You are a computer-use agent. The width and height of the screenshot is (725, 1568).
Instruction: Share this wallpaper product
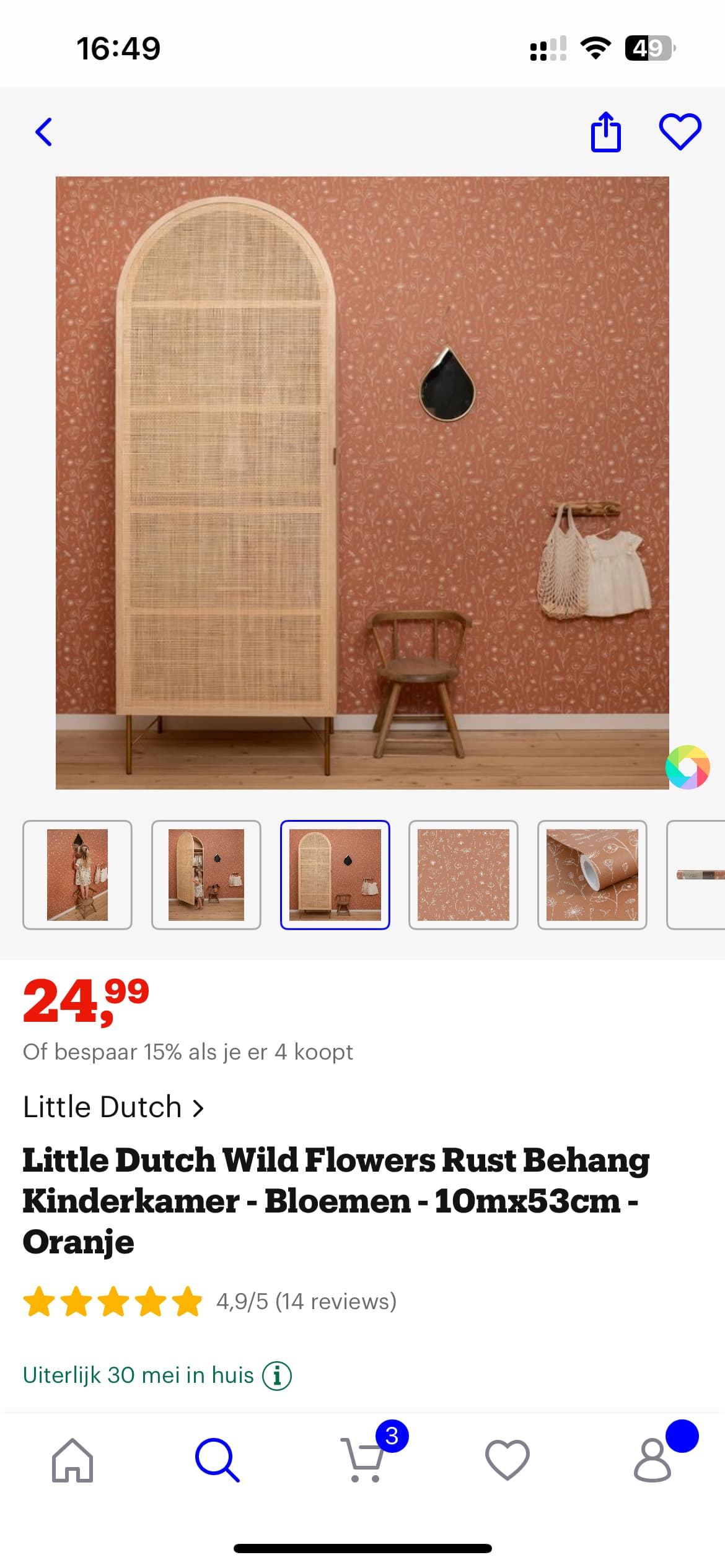(x=605, y=132)
